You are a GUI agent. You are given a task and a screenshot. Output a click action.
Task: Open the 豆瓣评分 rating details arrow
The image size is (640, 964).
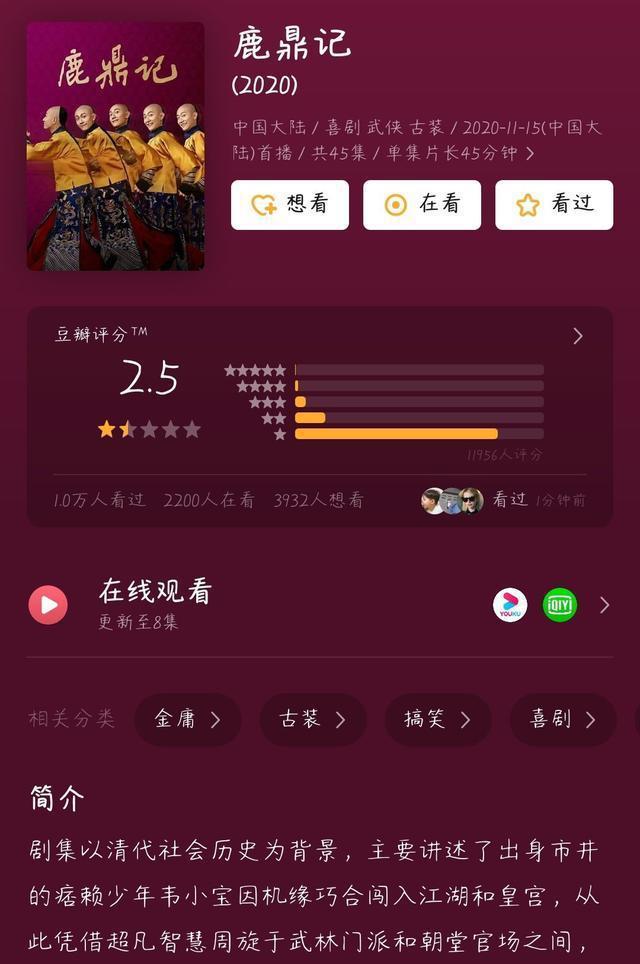point(578,337)
